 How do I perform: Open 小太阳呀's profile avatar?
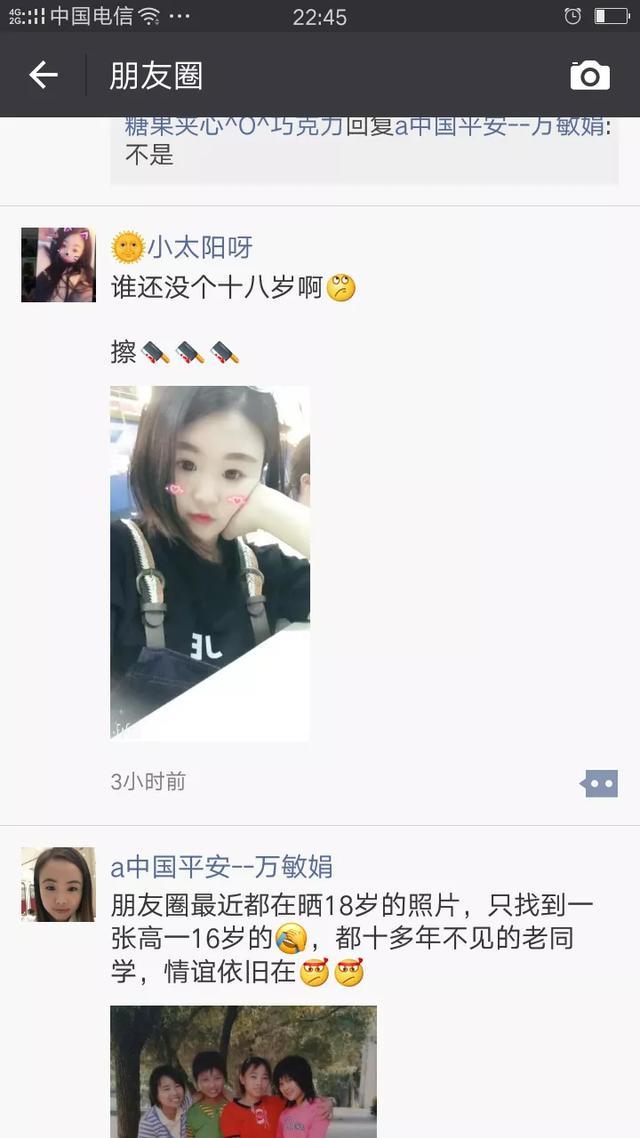click(x=58, y=265)
